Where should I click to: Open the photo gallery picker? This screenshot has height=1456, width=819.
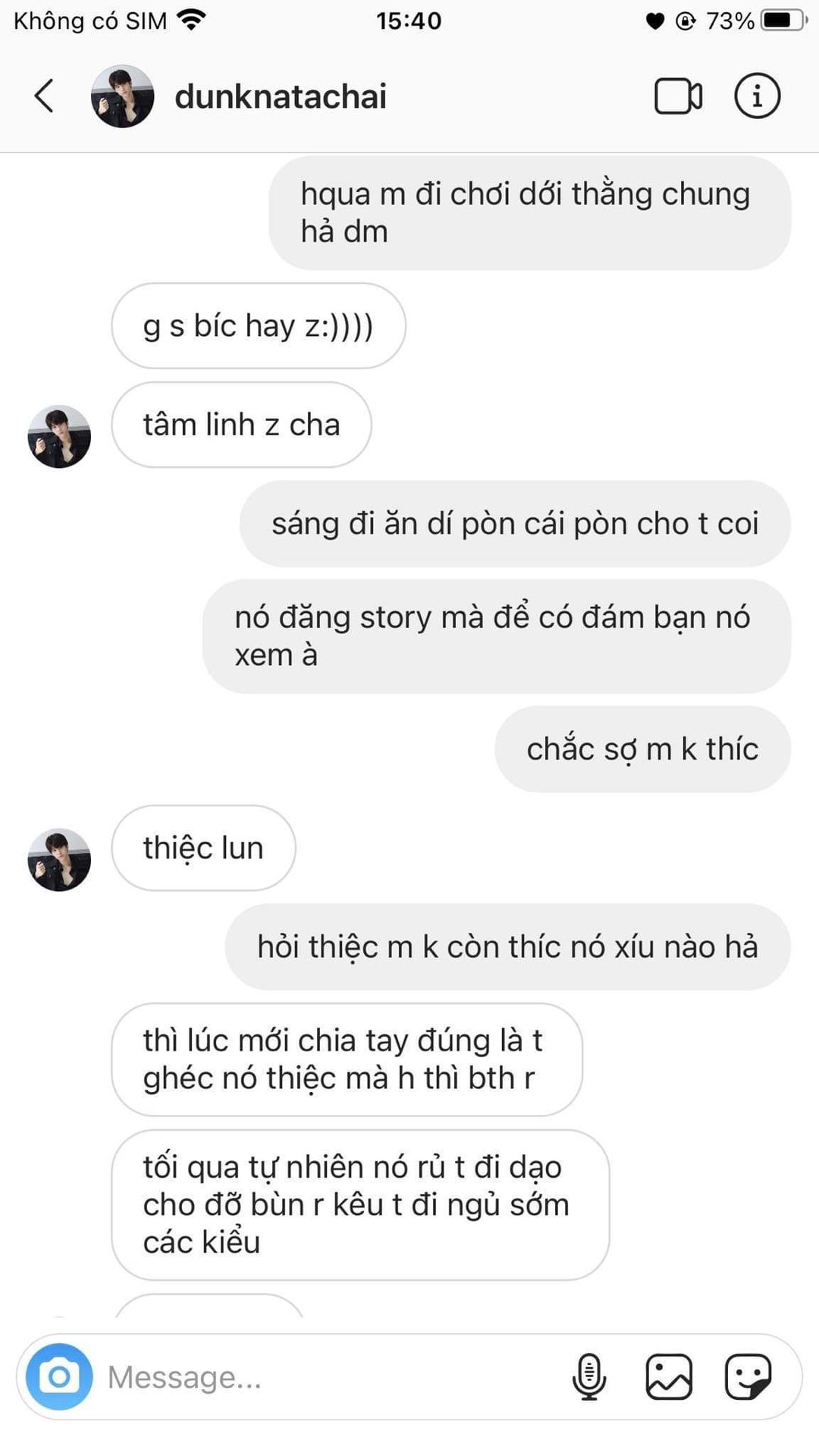669,1376
